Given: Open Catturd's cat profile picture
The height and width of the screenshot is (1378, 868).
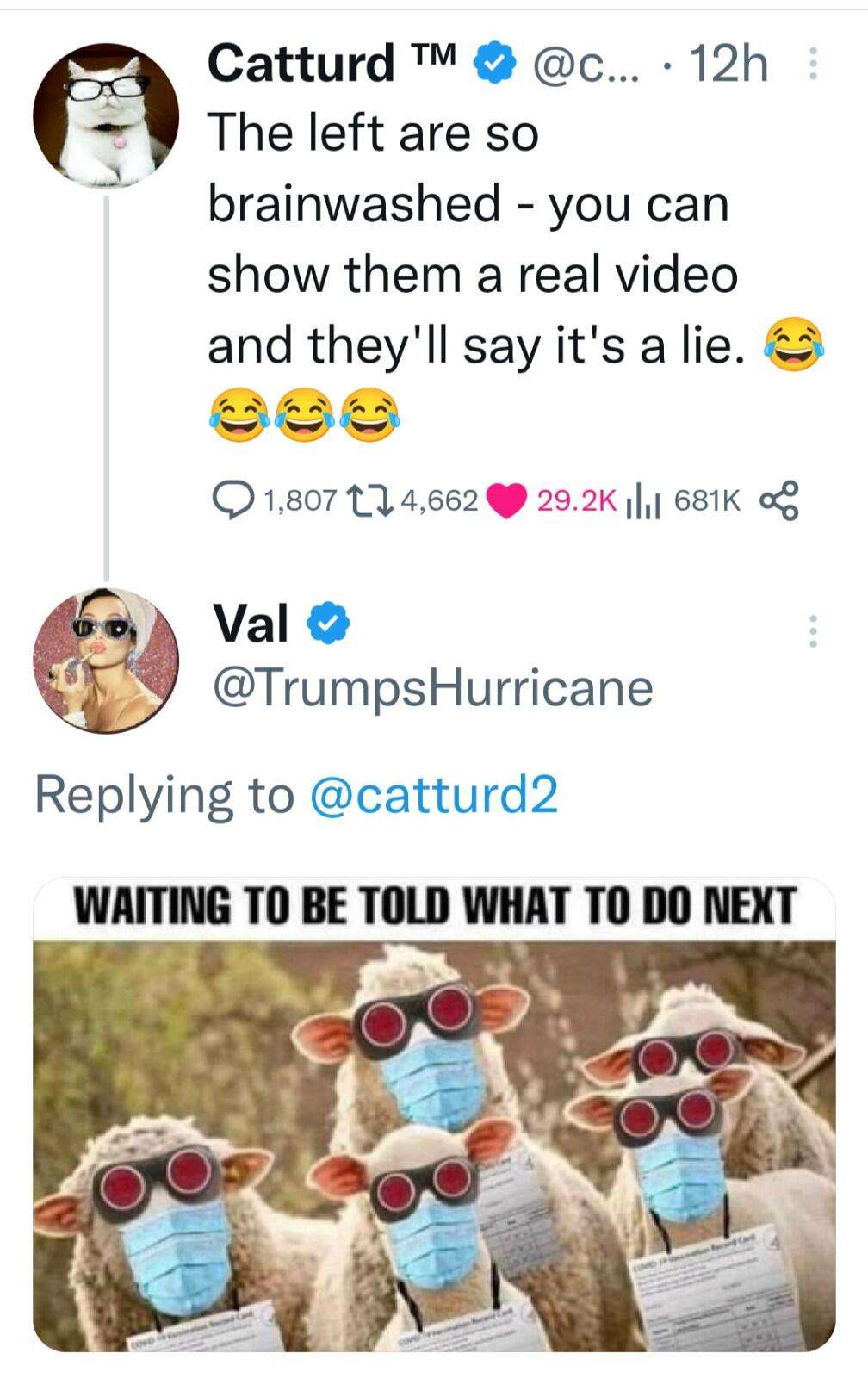Looking at the screenshot, I should pos(106,115).
